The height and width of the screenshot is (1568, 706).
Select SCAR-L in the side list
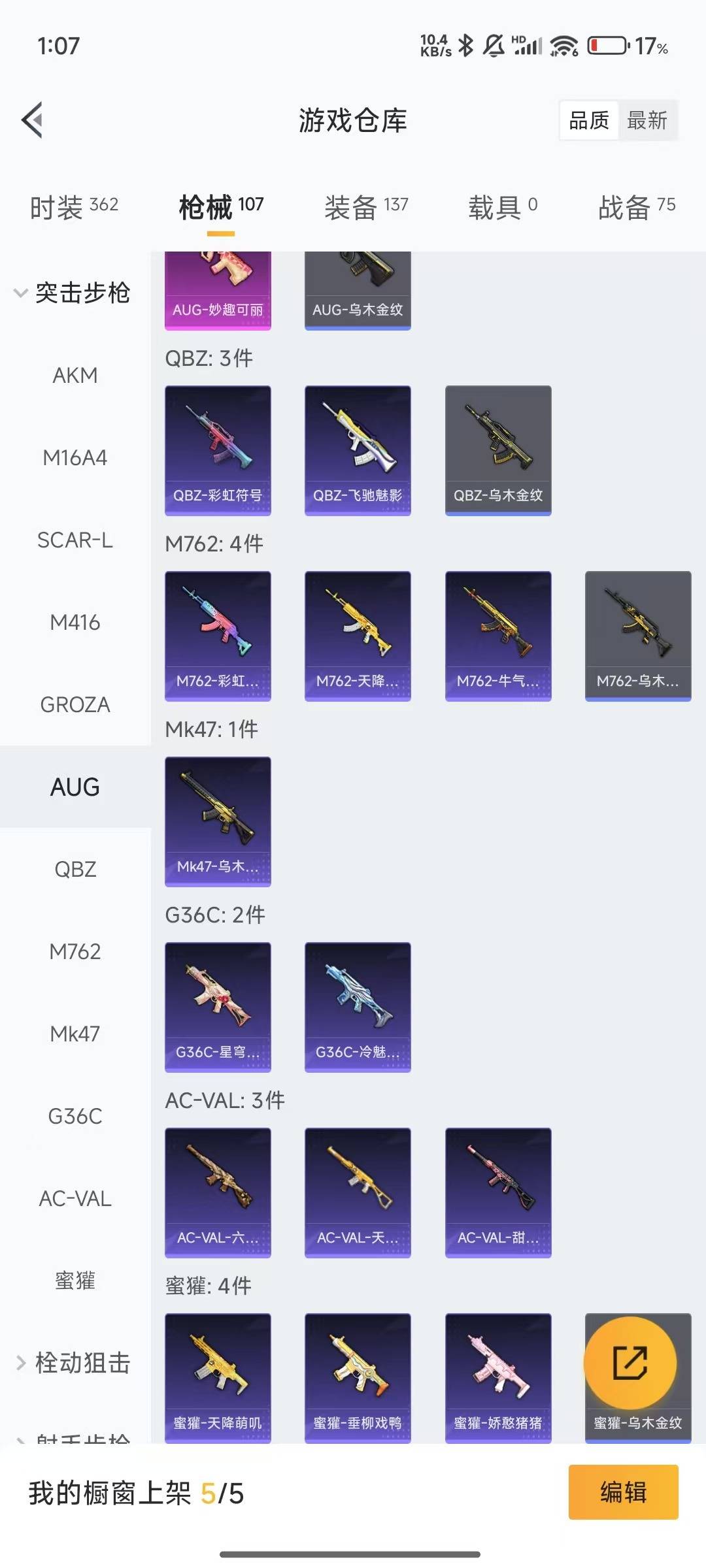(x=75, y=540)
